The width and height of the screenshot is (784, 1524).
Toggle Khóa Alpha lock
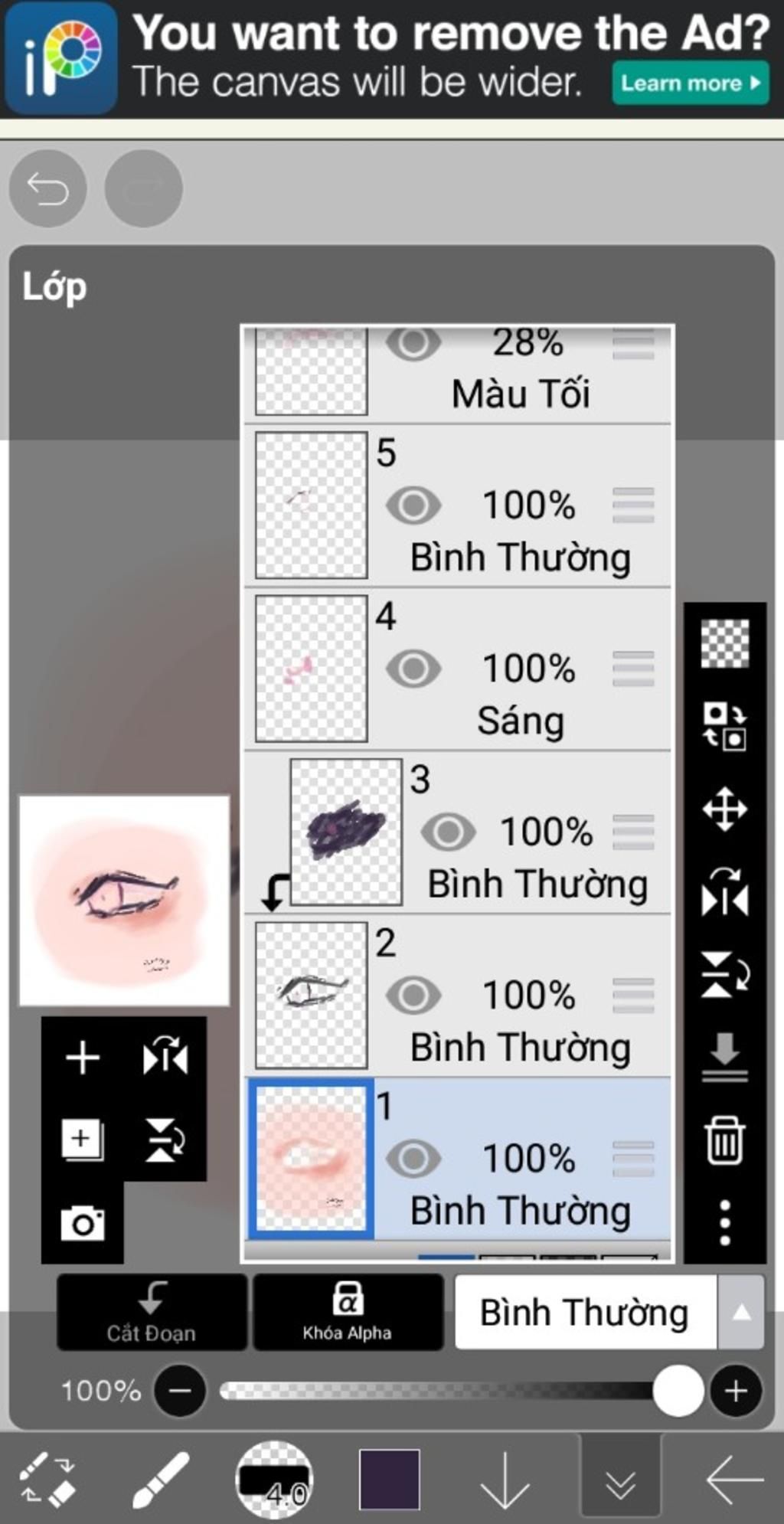click(348, 1312)
